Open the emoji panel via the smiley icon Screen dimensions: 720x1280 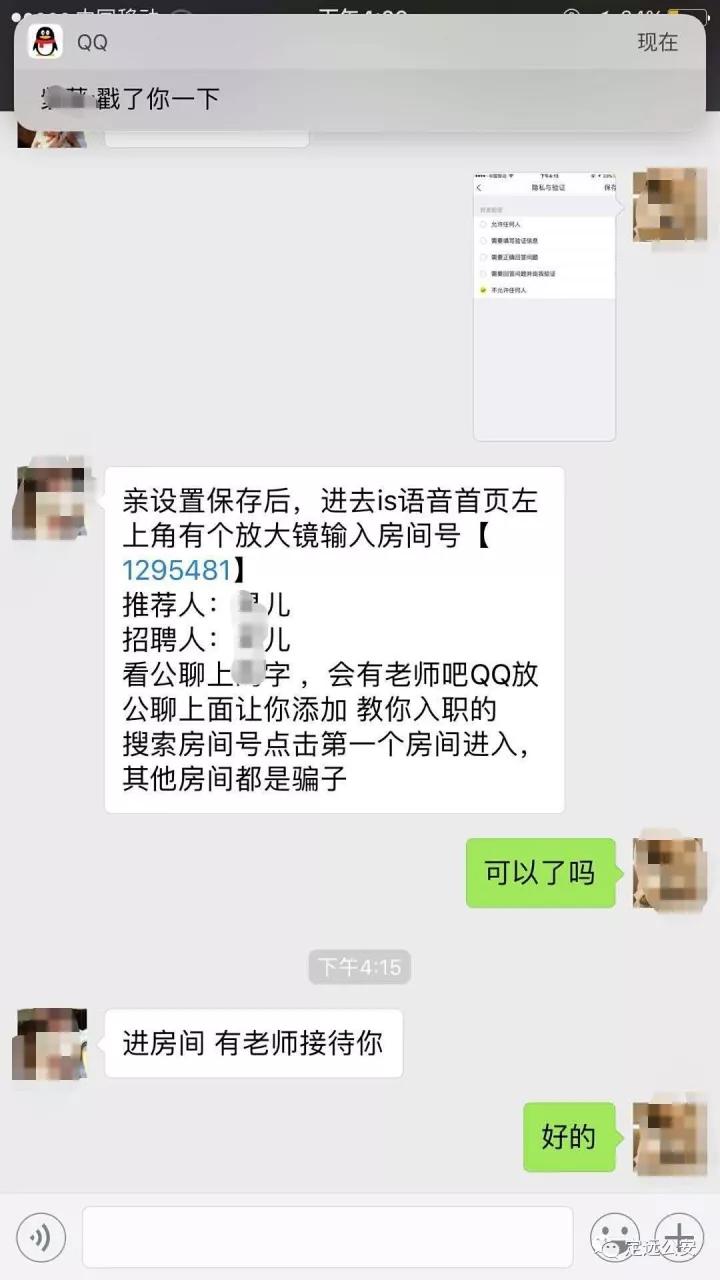617,1236
